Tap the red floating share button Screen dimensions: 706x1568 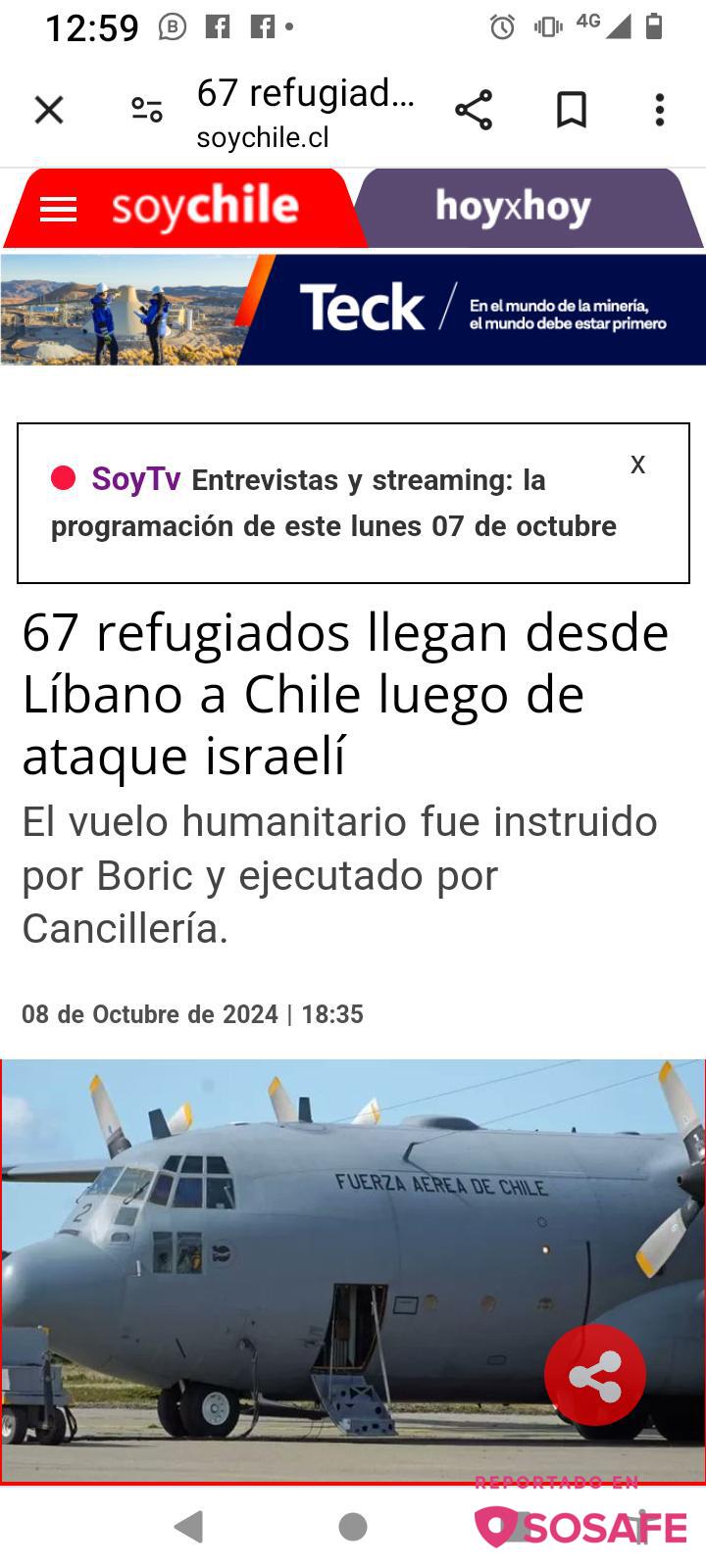(x=595, y=1375)
